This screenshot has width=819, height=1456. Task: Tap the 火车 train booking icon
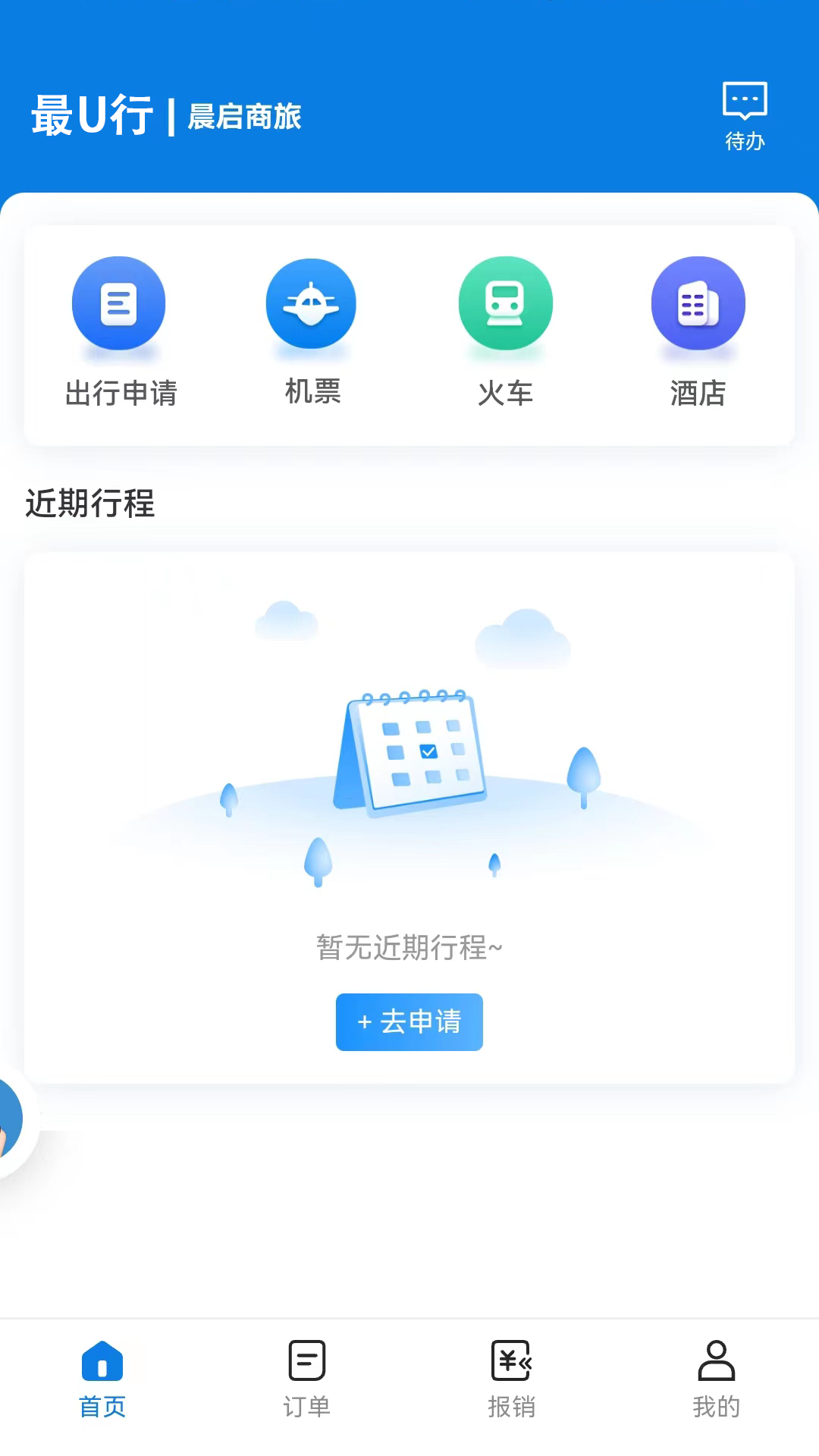coord(505,302)
